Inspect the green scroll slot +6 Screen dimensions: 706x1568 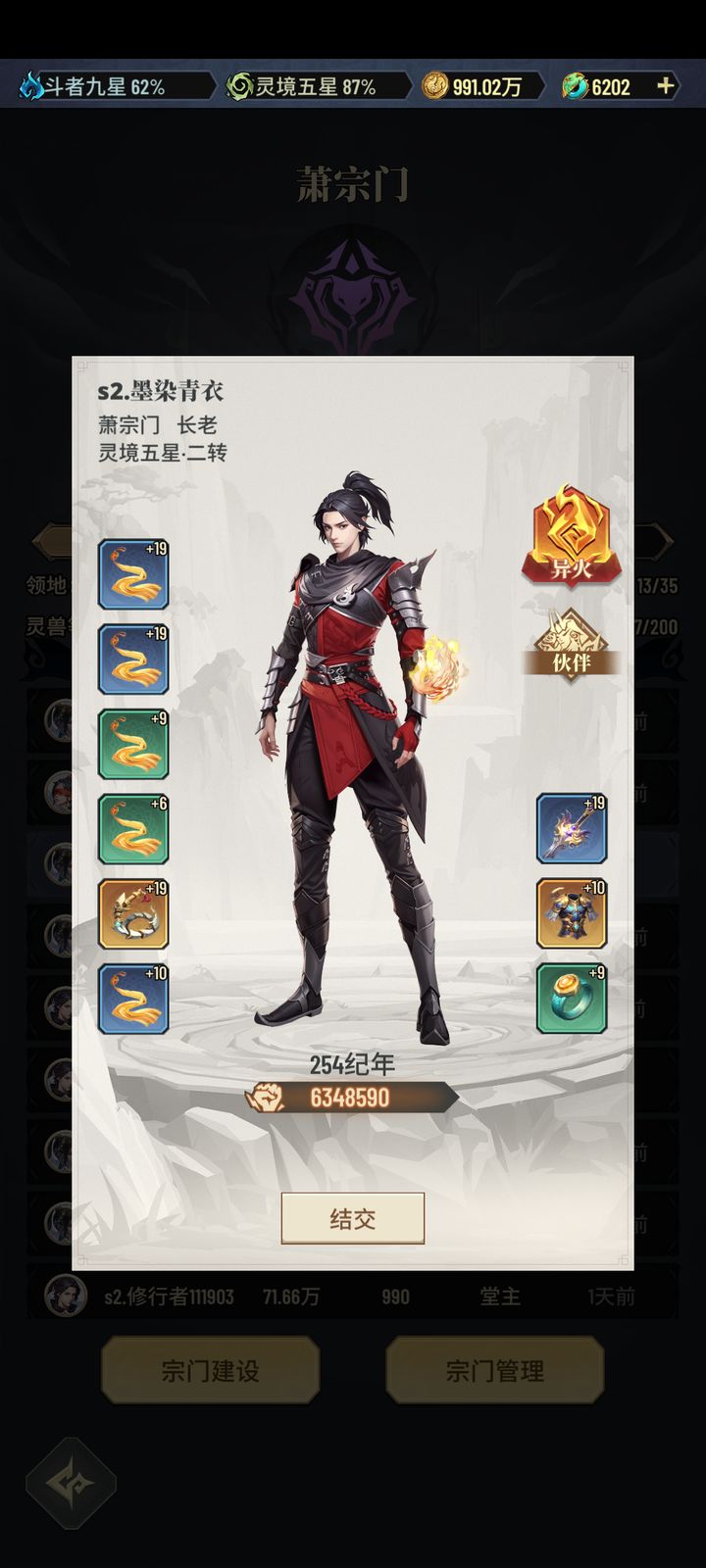point(133,829)
